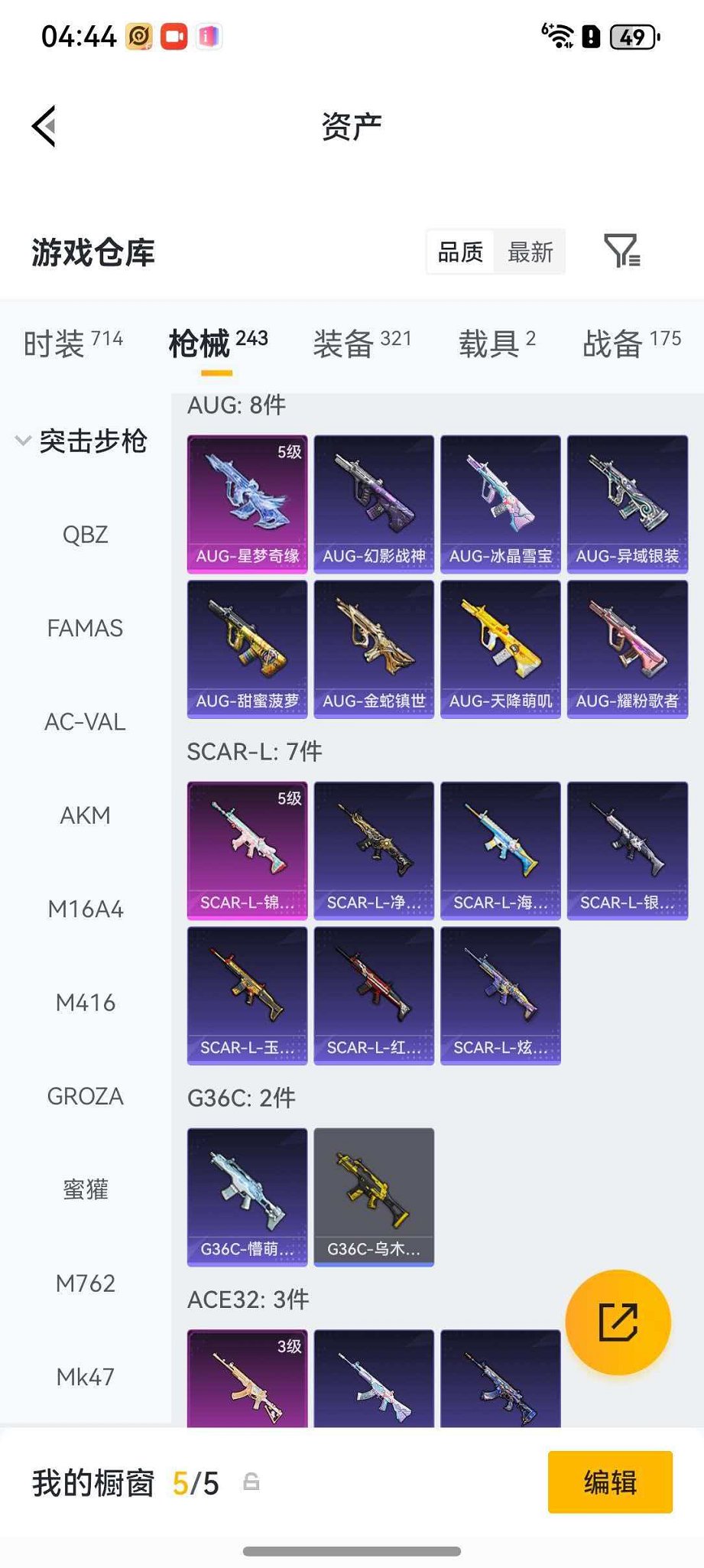
Task: Switch to the 时装 tab
Action: pos(73,343)
